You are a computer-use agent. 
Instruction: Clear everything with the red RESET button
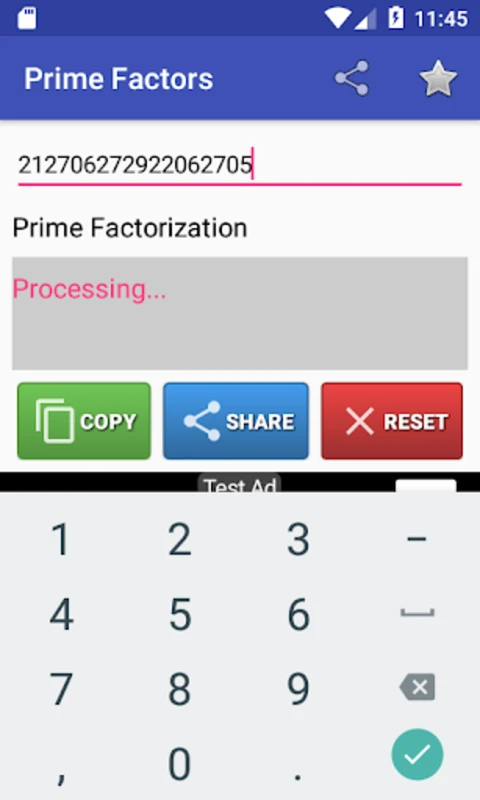pos(392,421)
